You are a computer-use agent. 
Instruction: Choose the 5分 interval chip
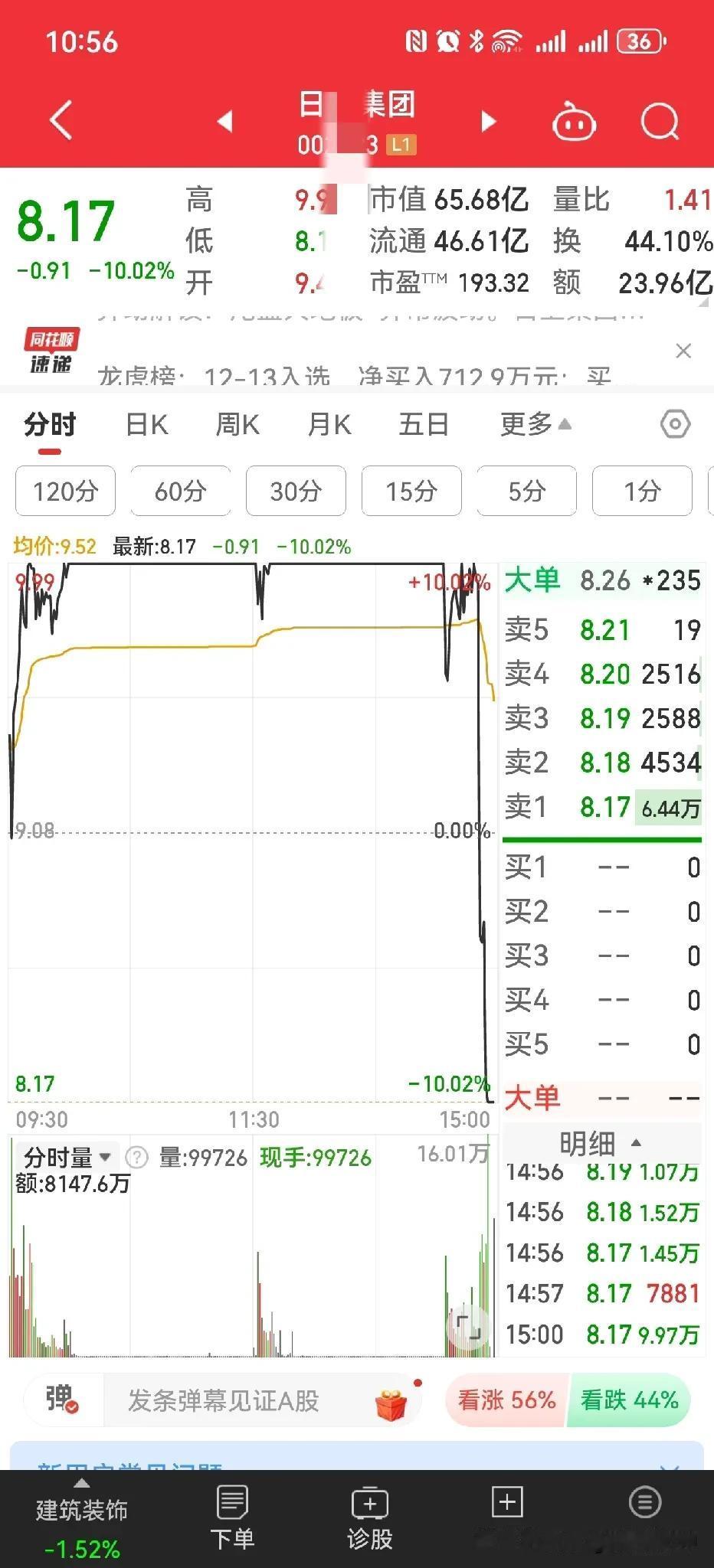(x=526, y=491)
